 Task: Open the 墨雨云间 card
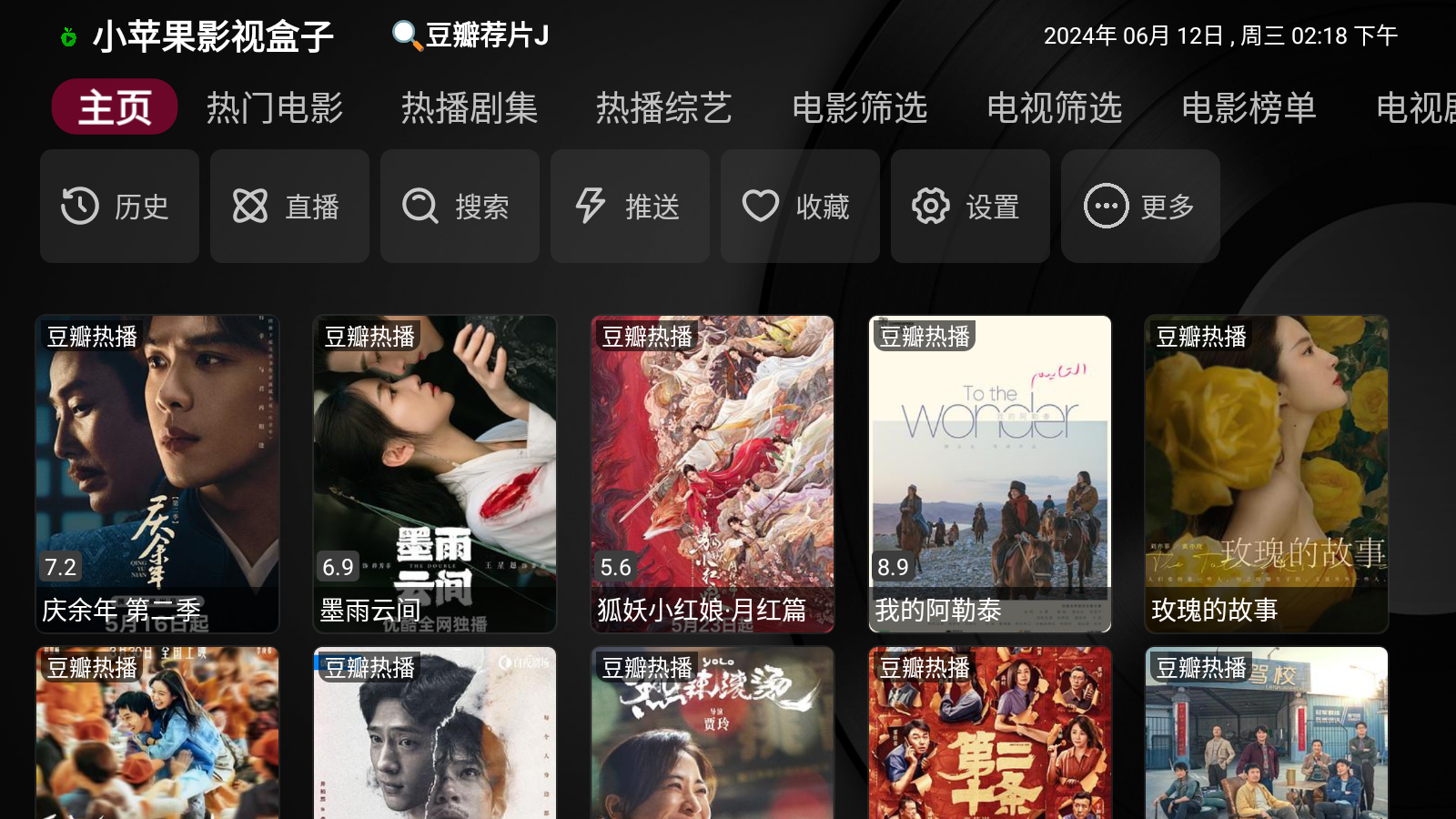pyautogui.click(x=435, y=473)
